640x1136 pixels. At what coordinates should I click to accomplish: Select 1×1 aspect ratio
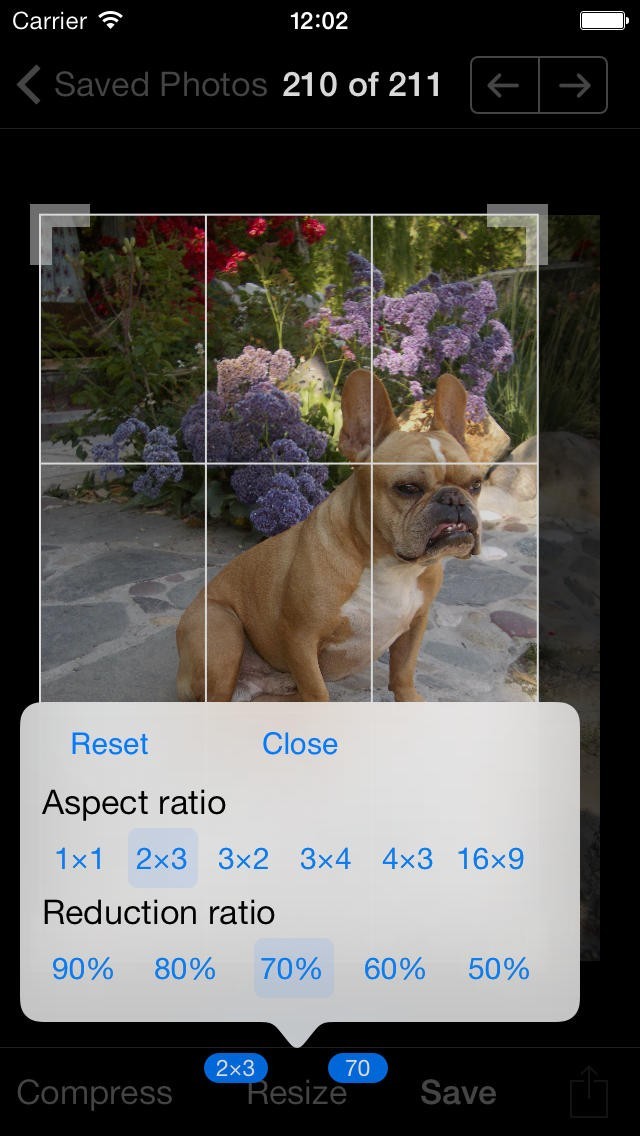tap(79, 859)
